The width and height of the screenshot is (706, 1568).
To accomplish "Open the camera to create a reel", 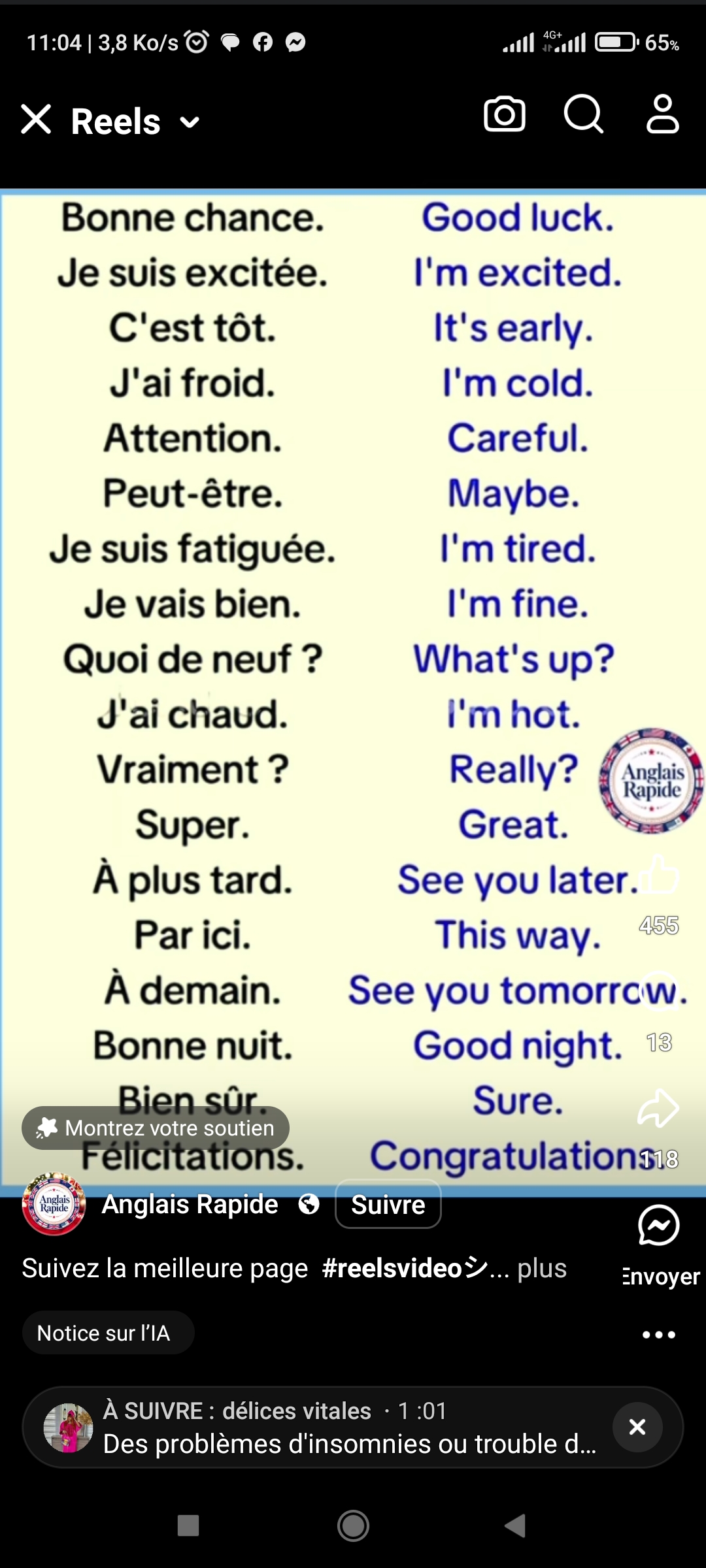I will tap(504, 115).
